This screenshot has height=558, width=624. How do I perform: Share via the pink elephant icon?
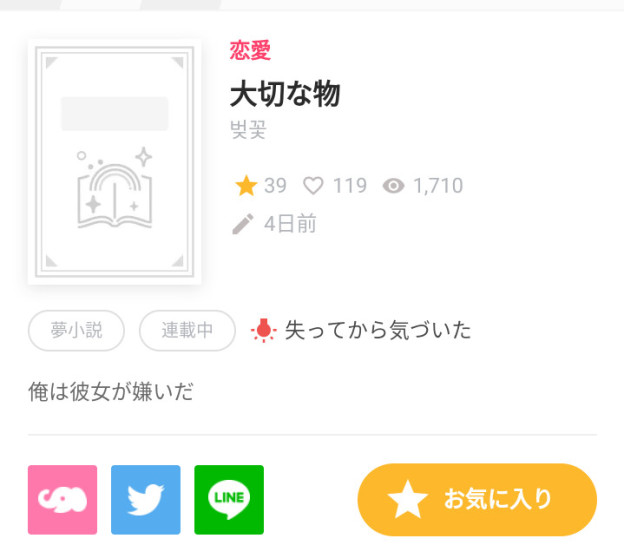62,499
